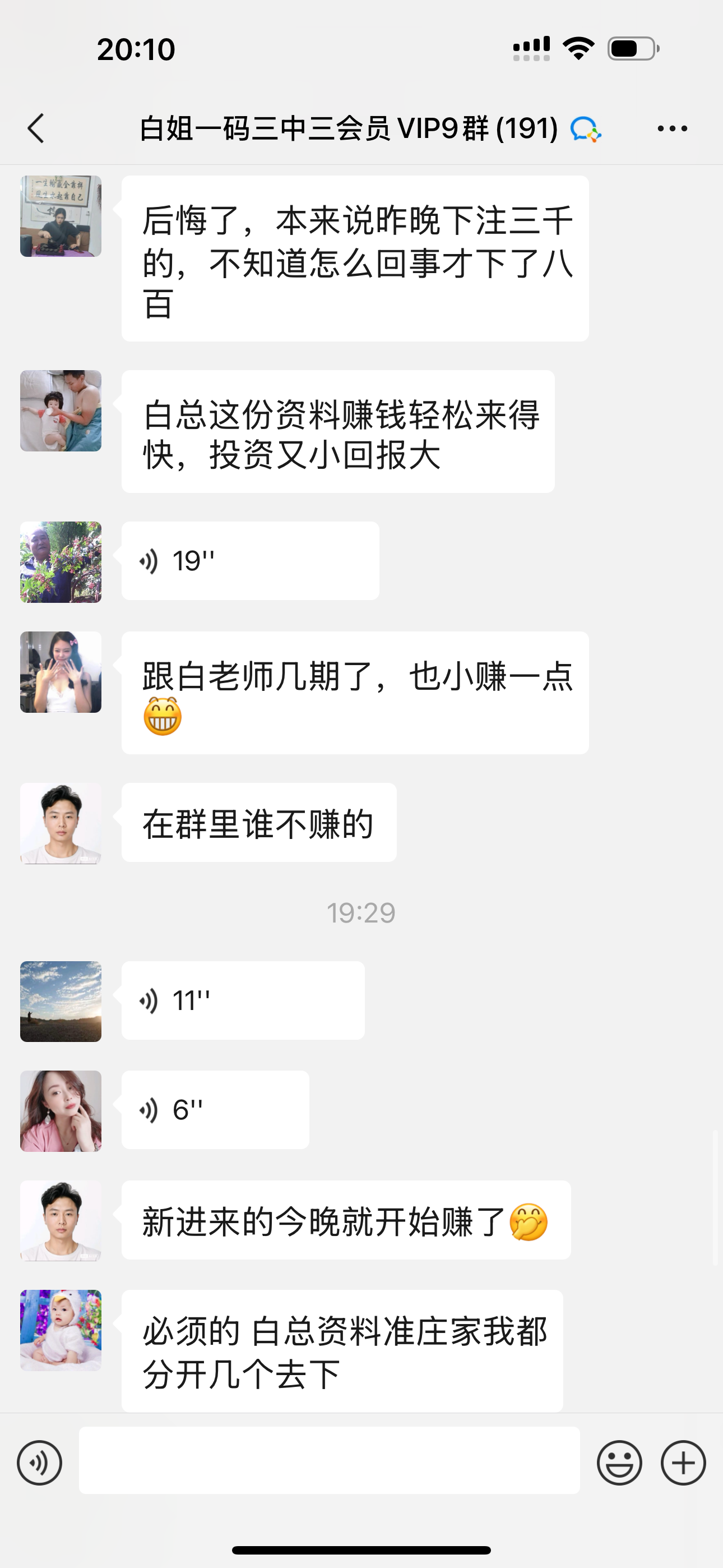
Task: Open avatar beside 白总这份资料 message
Action: [61, 411]
